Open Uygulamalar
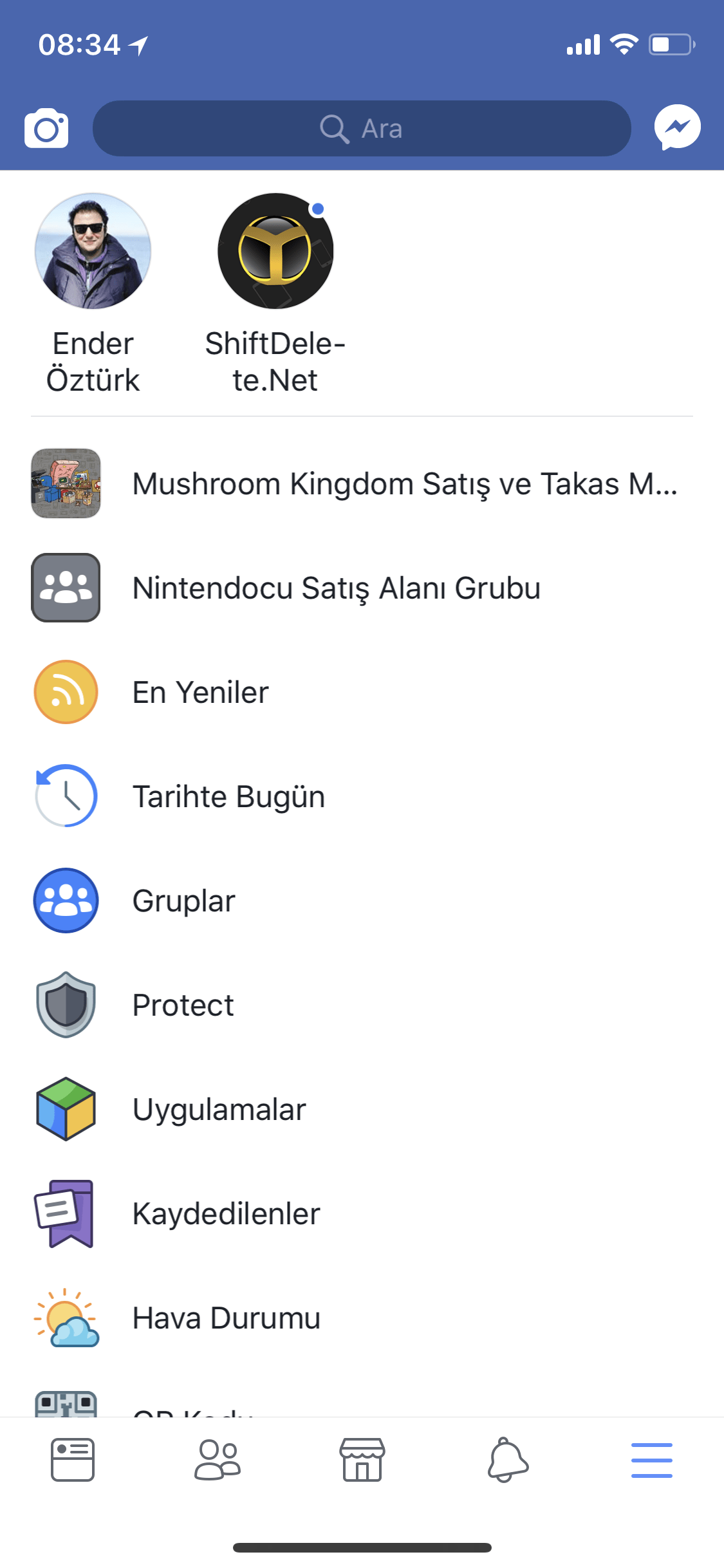This screenshot has height=1568, width=724. click(x=219, y=1109)
